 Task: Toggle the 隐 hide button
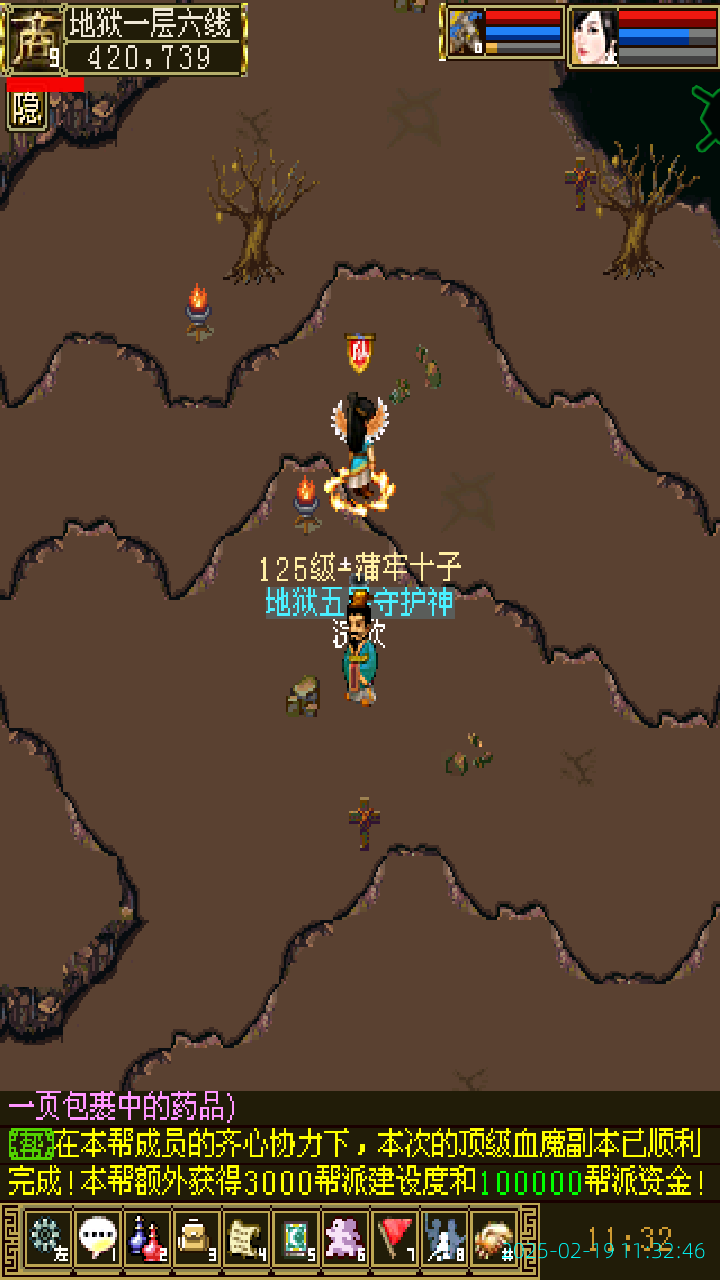coord(27,109)
